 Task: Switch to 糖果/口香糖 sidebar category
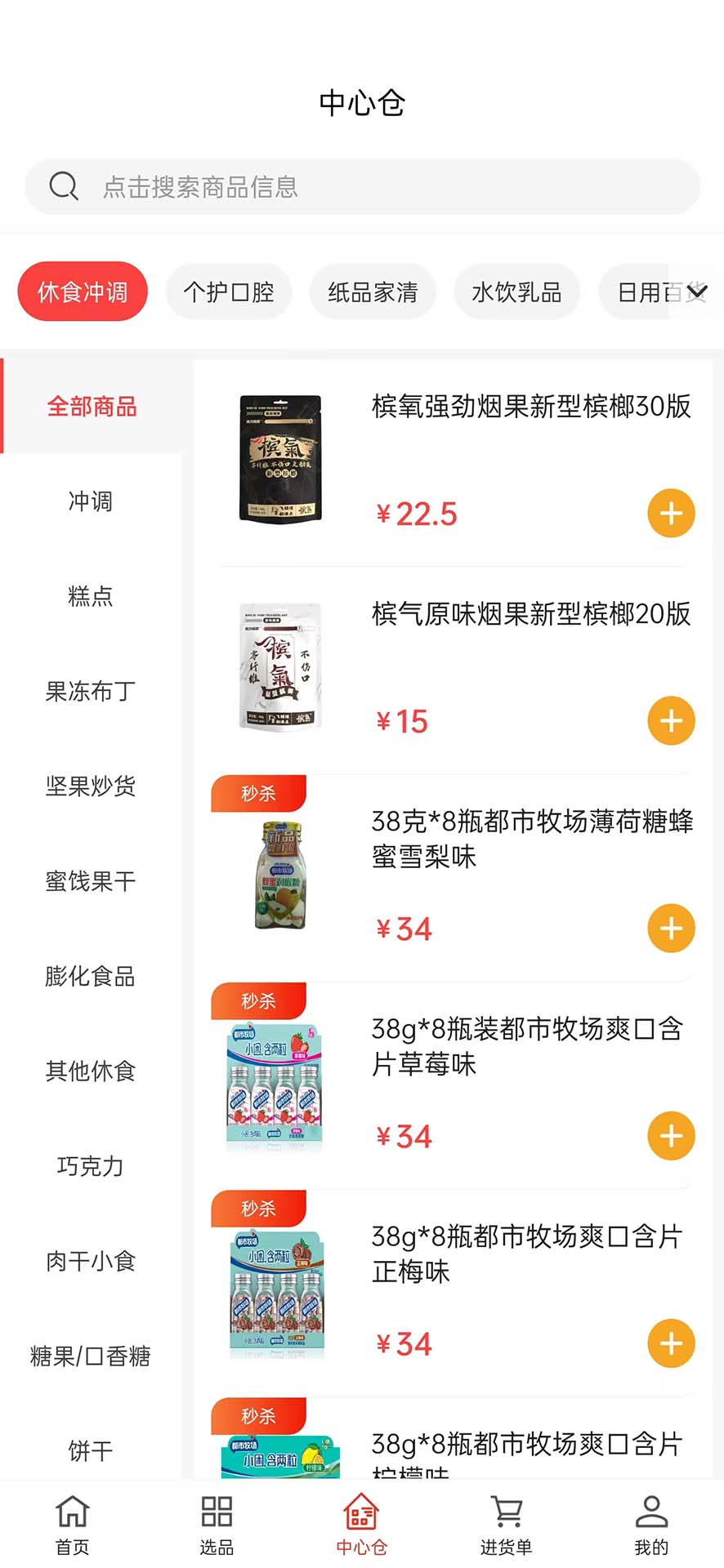pyautogui.click(x=90, y=1356)
